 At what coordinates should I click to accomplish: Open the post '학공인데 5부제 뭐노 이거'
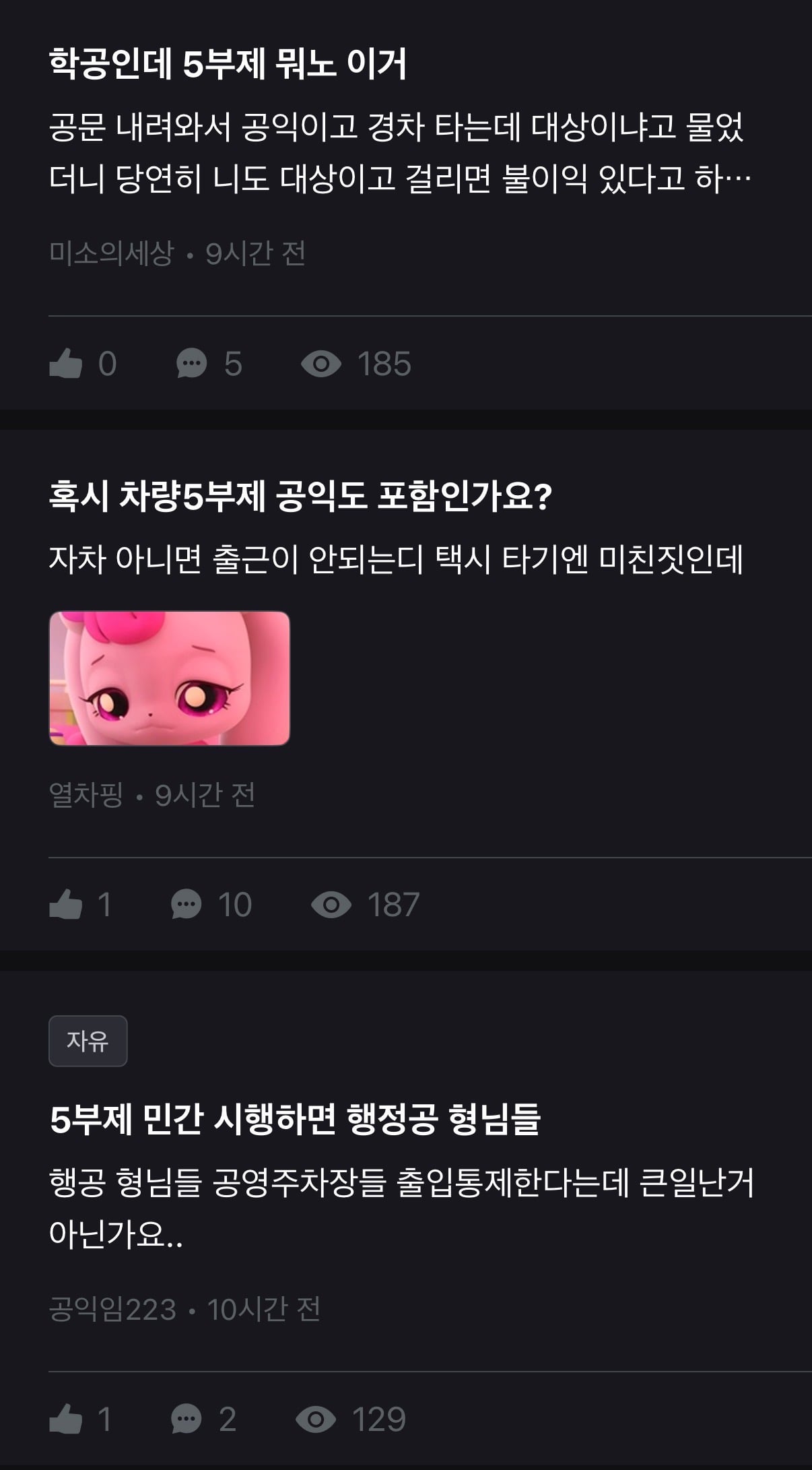tap(228, 65)
